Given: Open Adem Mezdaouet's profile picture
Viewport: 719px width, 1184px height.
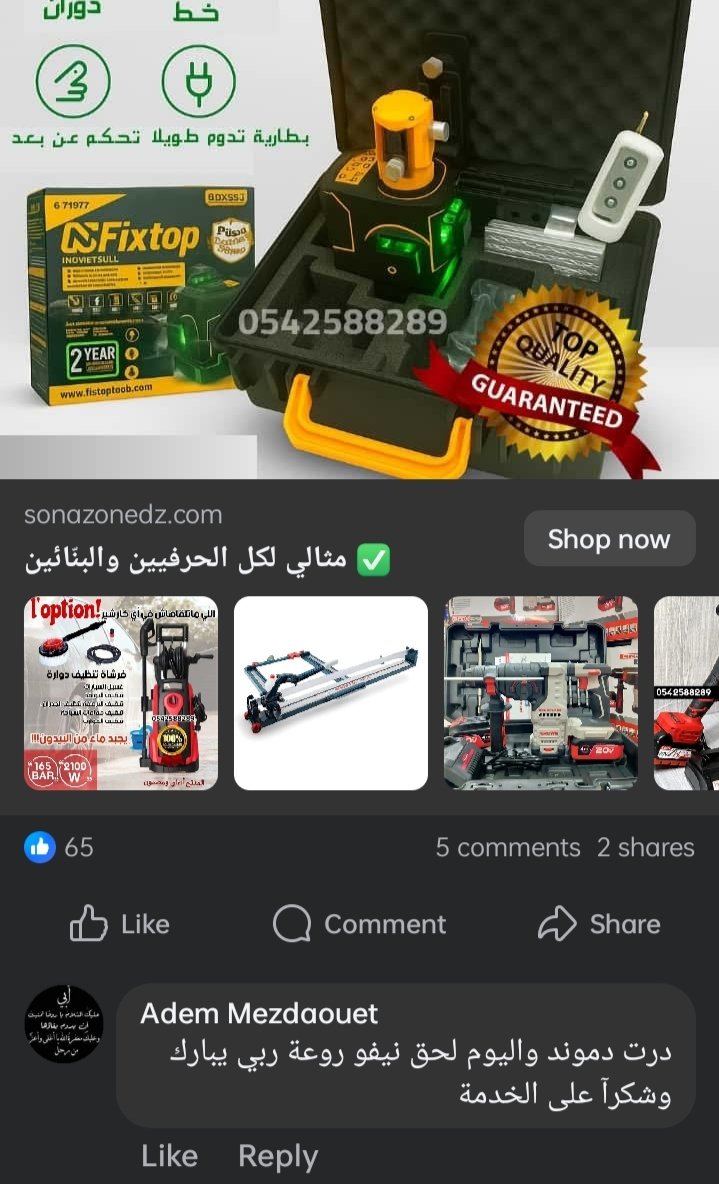Looking at the screenshot, I should click(x=64, y=1024).
